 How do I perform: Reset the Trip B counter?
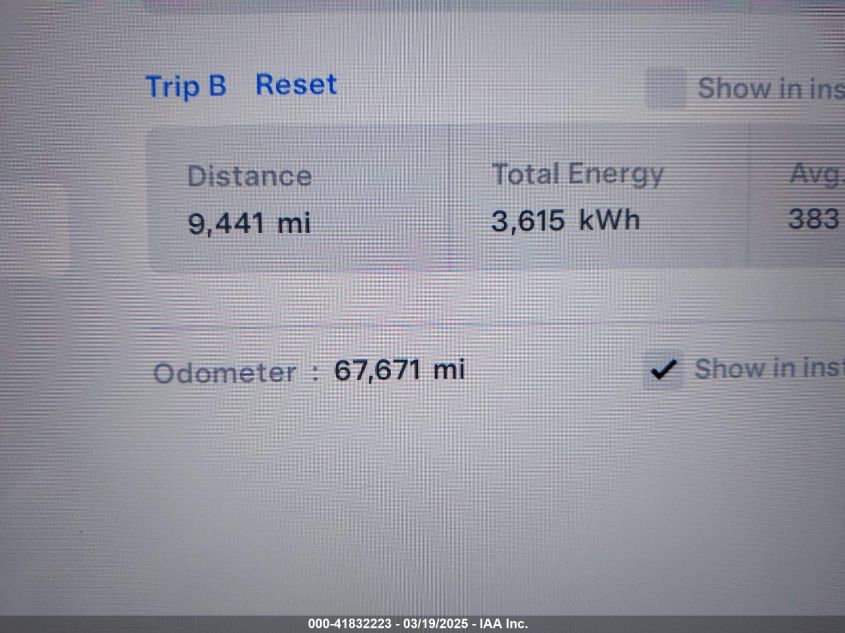click(296, 85)
